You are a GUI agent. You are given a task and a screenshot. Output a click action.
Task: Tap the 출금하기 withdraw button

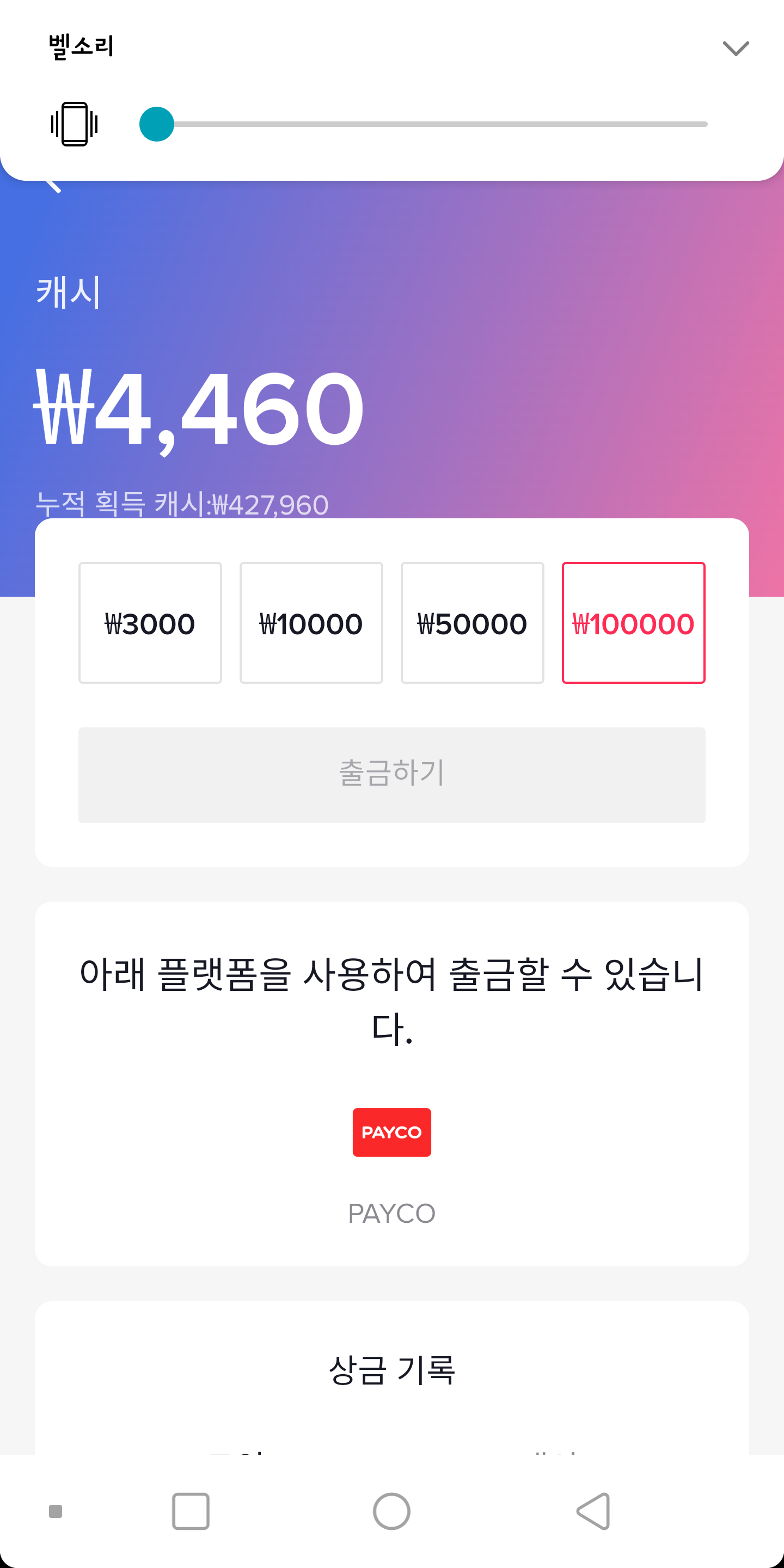click(392, 774)
